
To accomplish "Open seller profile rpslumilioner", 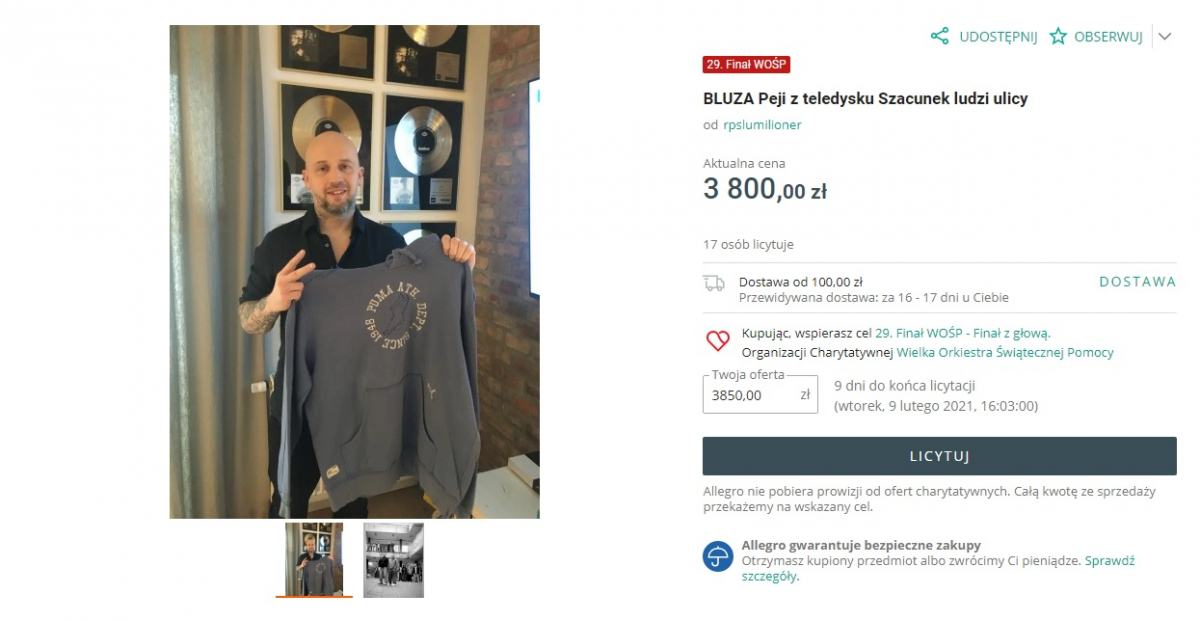I will pyautogui.click(x=762, y=125).
